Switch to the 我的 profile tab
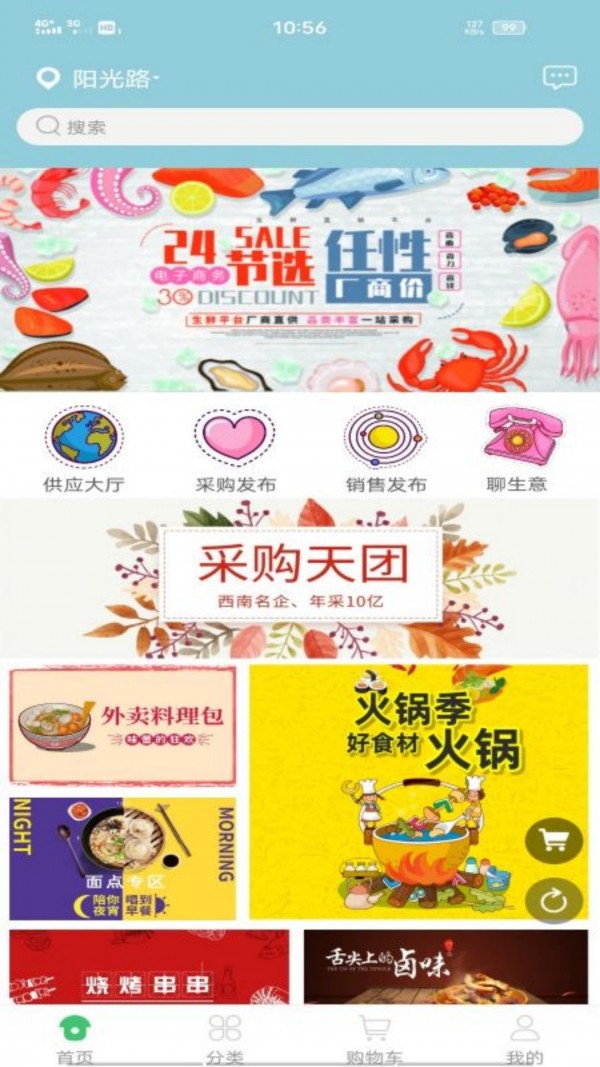Screen dimensions: 600x1067 tap(525, 1038)
